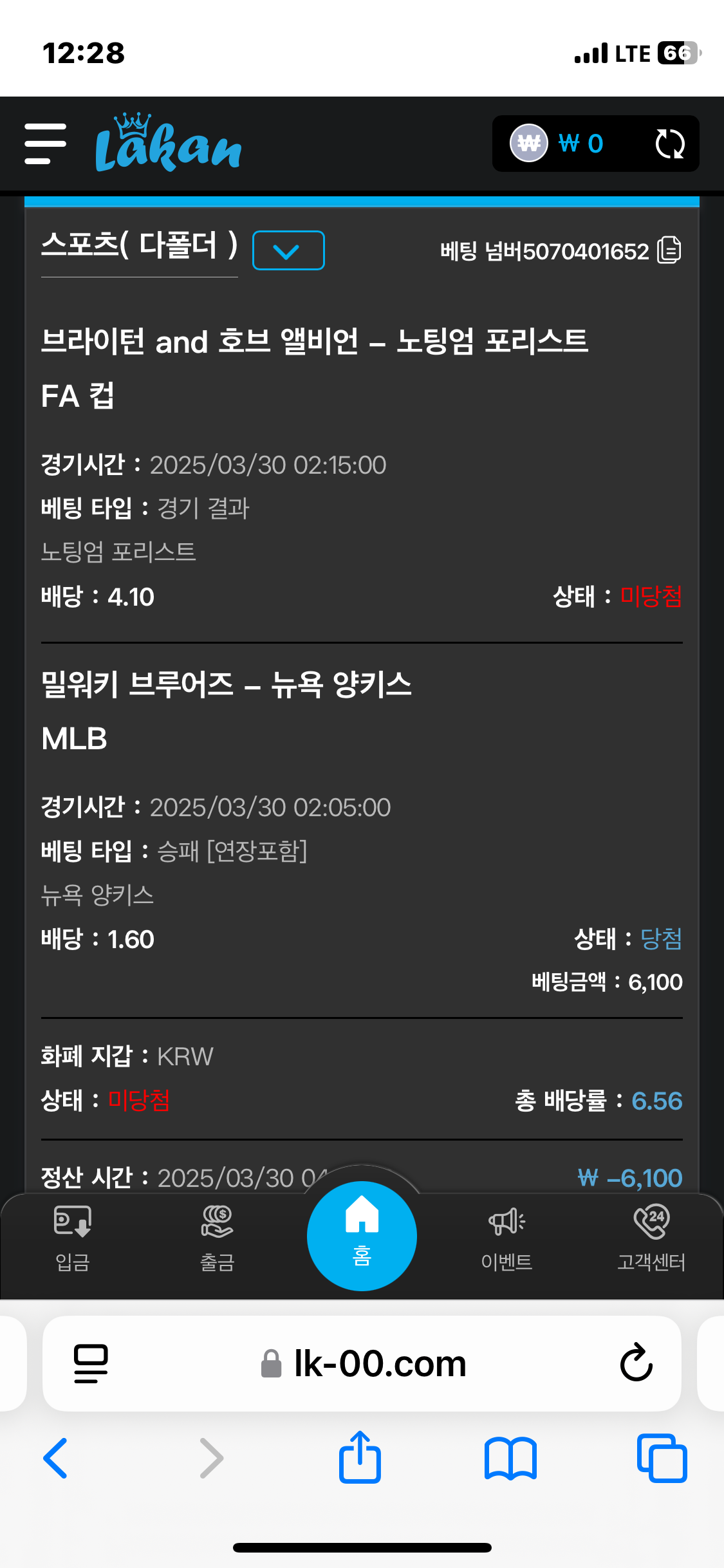
Task: Refresh the won balance
Action: pyautogui.click(x=669, y=144)
